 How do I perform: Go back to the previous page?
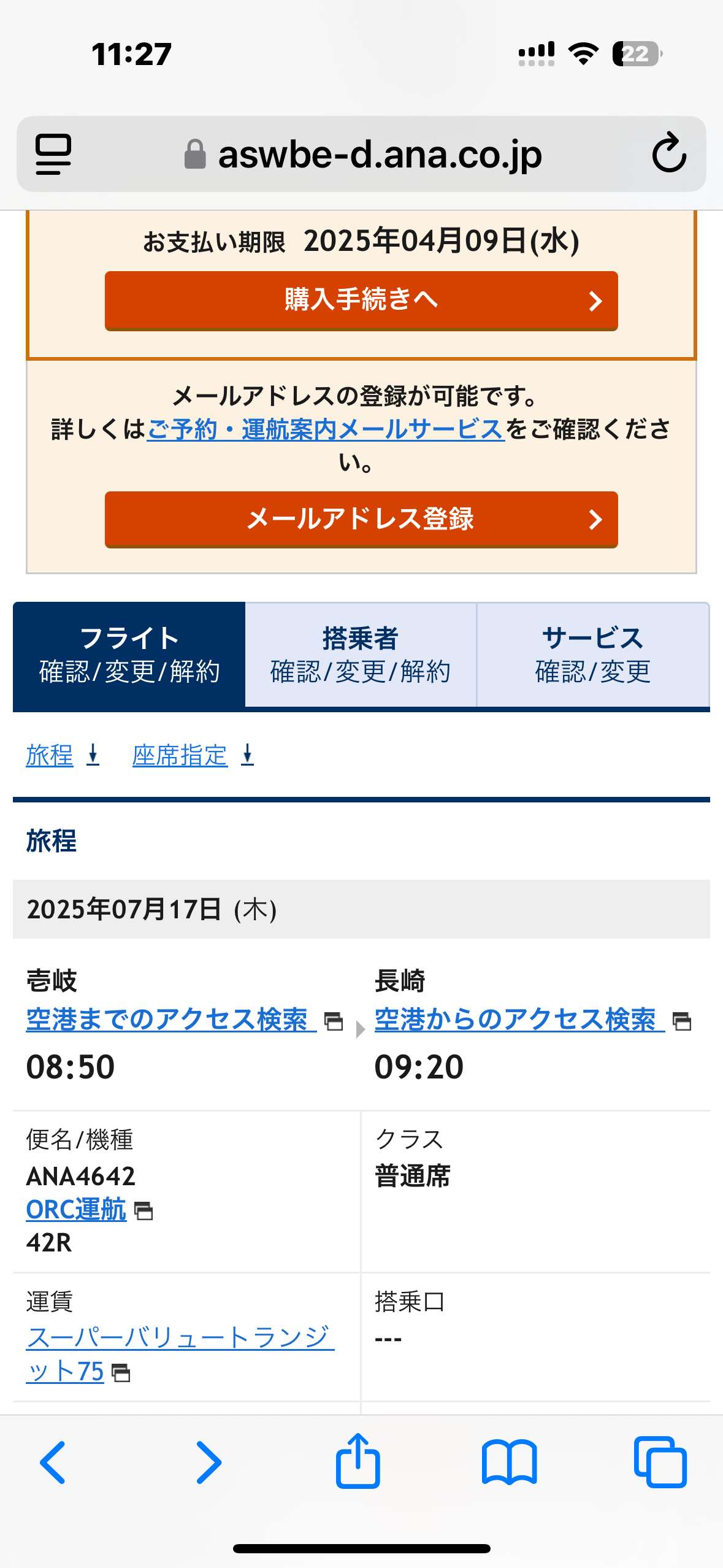coord(53,1462)
